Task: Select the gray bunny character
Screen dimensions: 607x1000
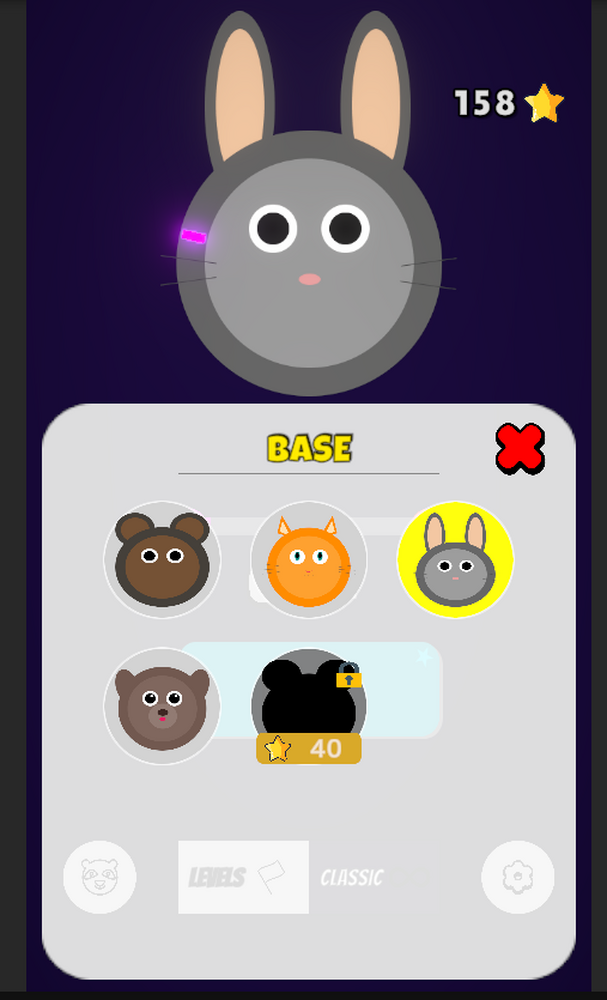Action: click(455, 559)
